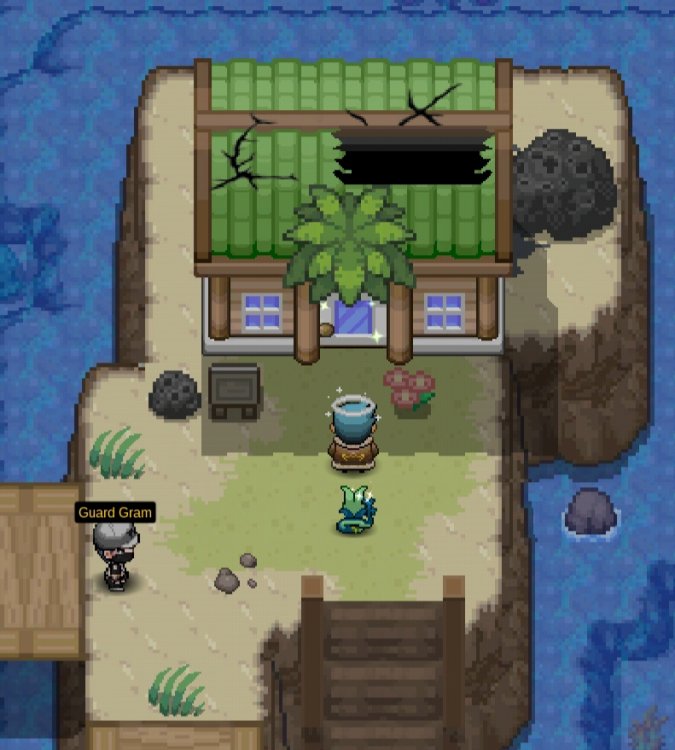Tap the sparkling house door
This screenshot has height=750, width=675.
coord(353,320)
